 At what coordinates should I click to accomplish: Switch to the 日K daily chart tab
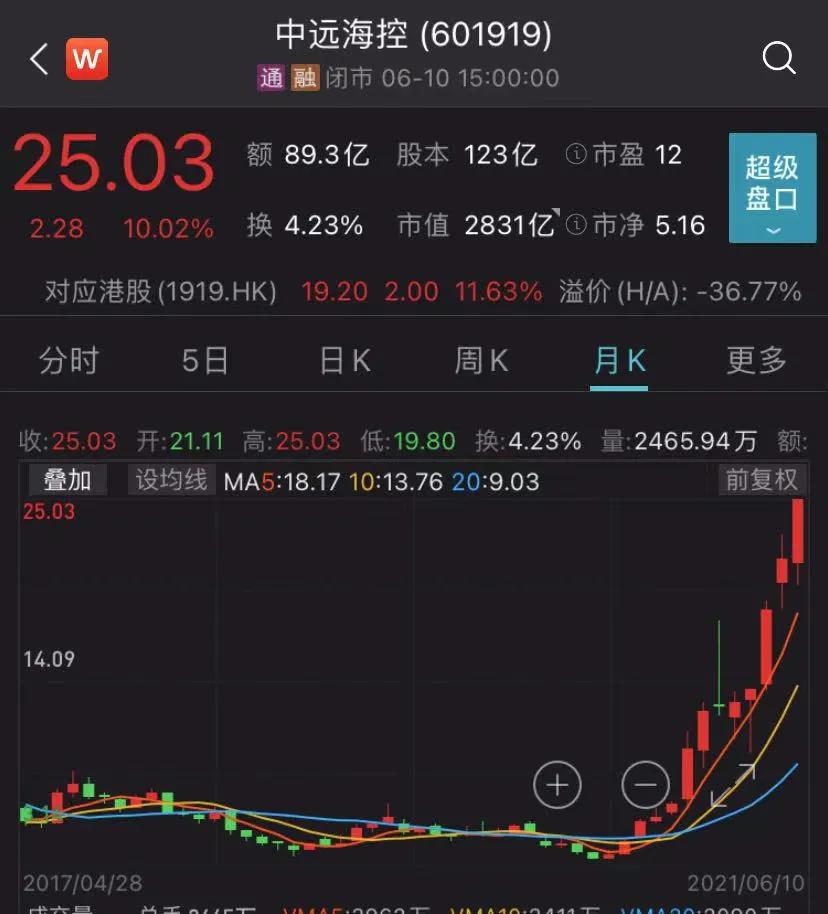coord(344,361)
